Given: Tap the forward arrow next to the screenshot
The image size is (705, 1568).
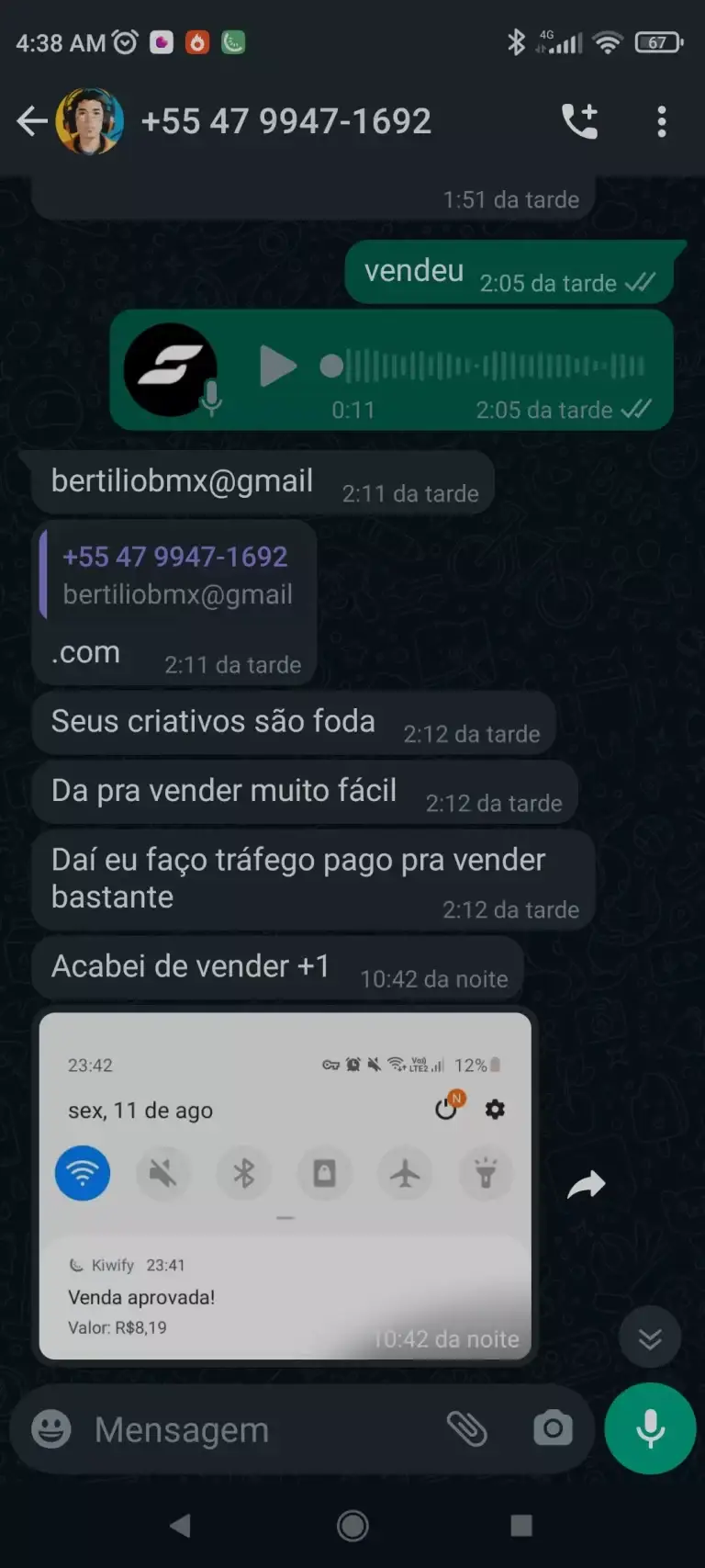Looking at the screenshot, I should 587,1185.
